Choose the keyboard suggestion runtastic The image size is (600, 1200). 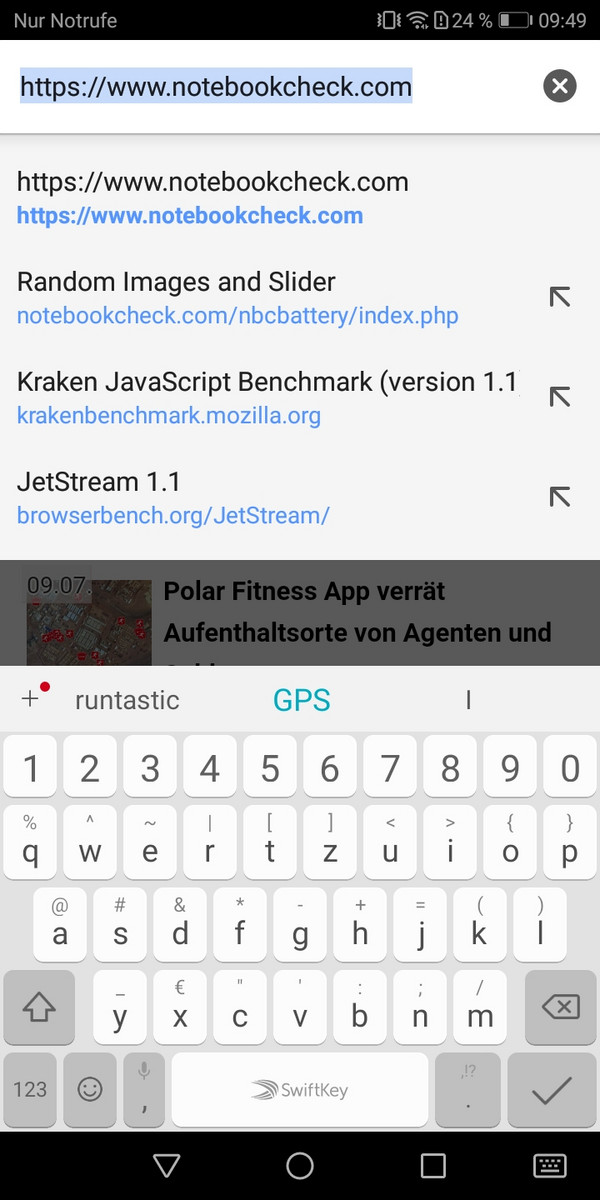pyautogui.click(x=127, y=700)
